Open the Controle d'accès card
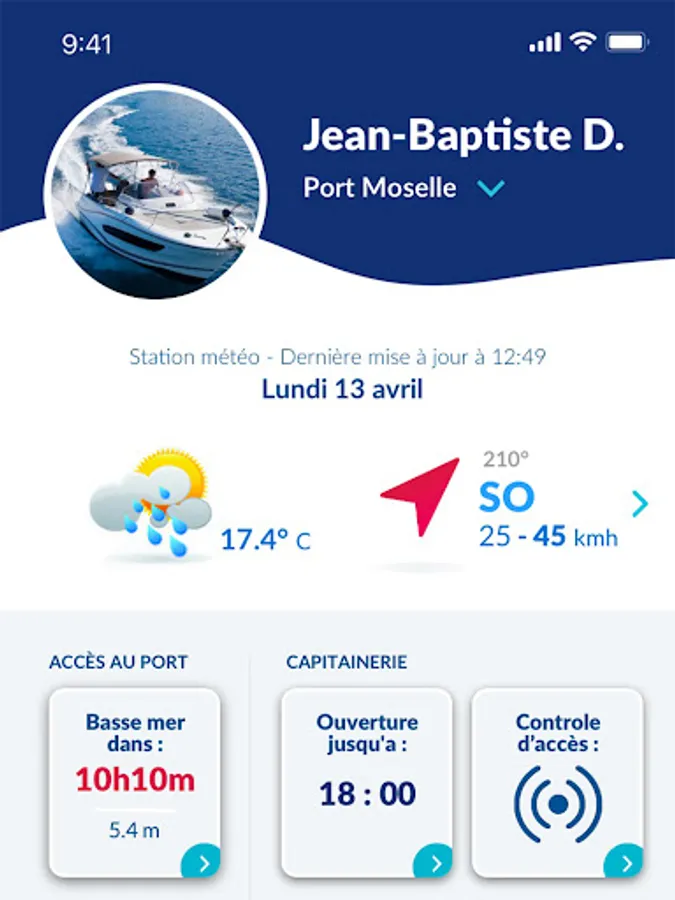675x900 pixels. pos(557,782)
